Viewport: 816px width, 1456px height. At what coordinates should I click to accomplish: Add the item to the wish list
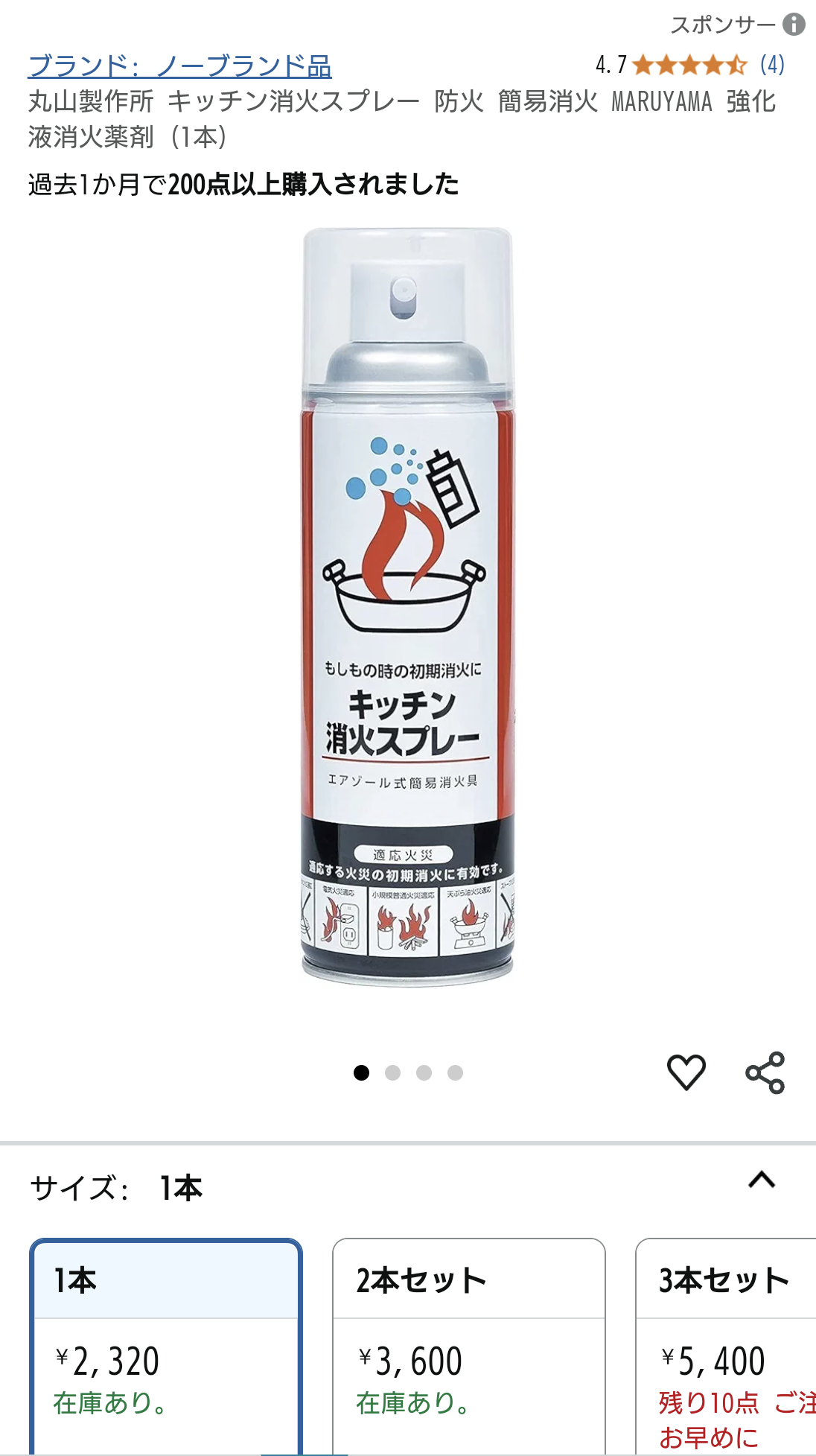(686, 1072)
